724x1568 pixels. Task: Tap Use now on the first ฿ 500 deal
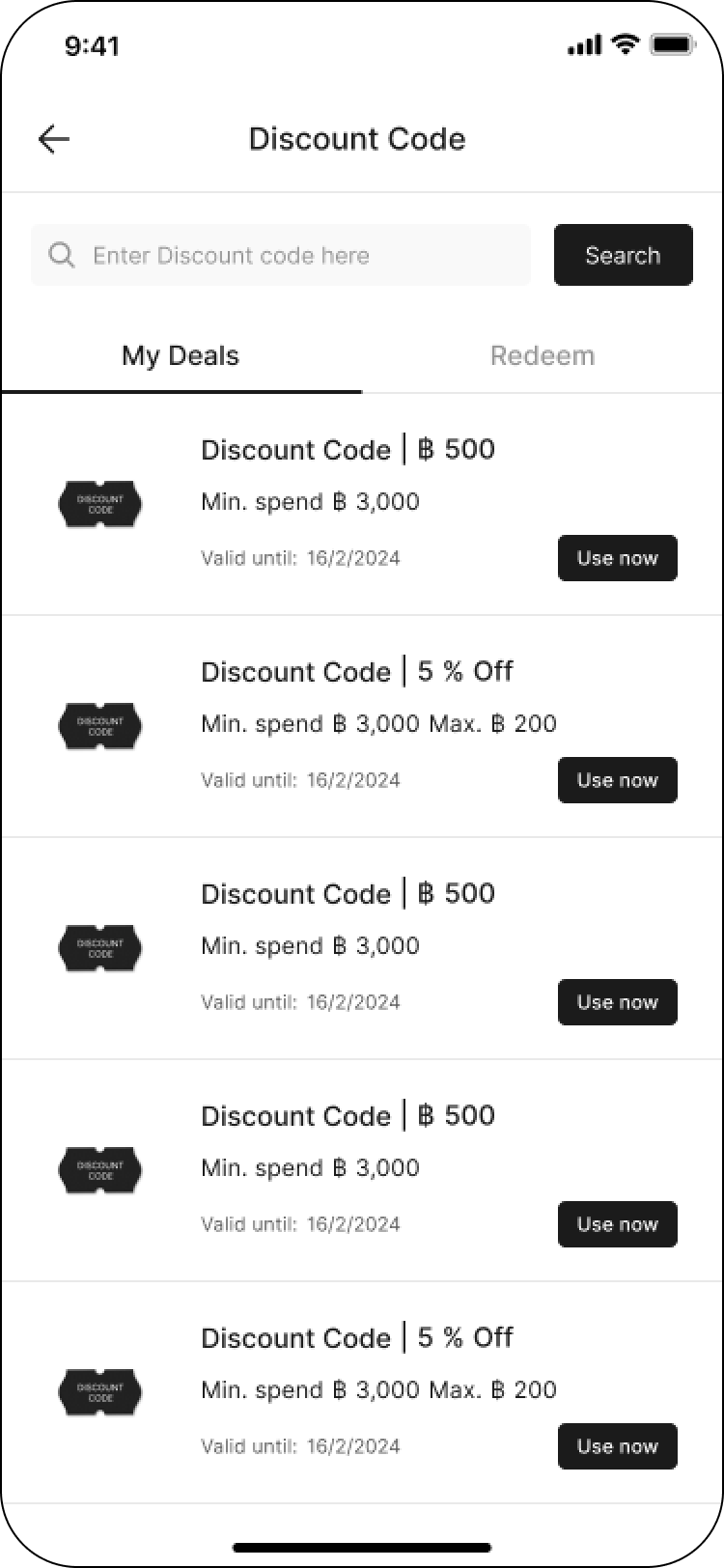tap(617, 558)
